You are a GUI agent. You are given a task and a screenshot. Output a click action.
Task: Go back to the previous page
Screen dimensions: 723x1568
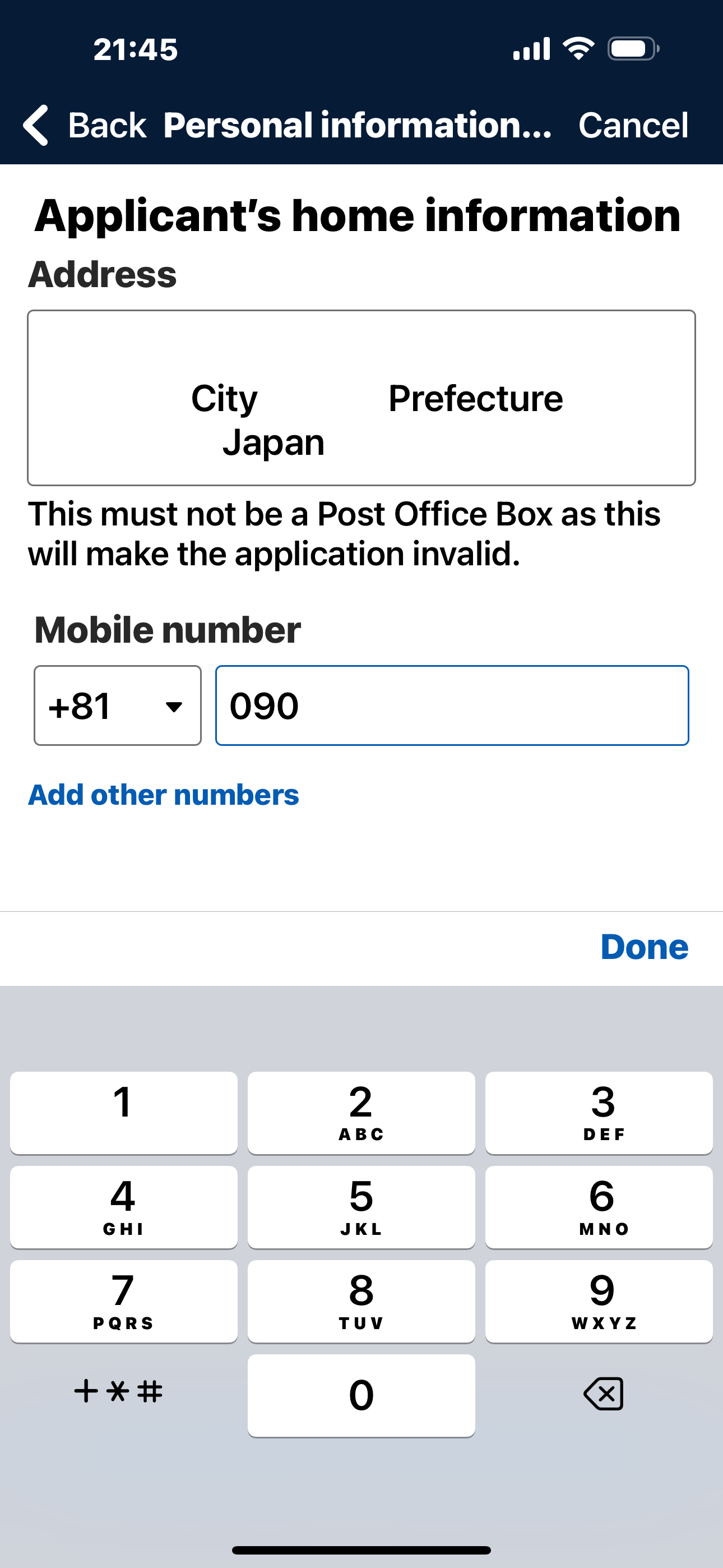pos(85,126)
